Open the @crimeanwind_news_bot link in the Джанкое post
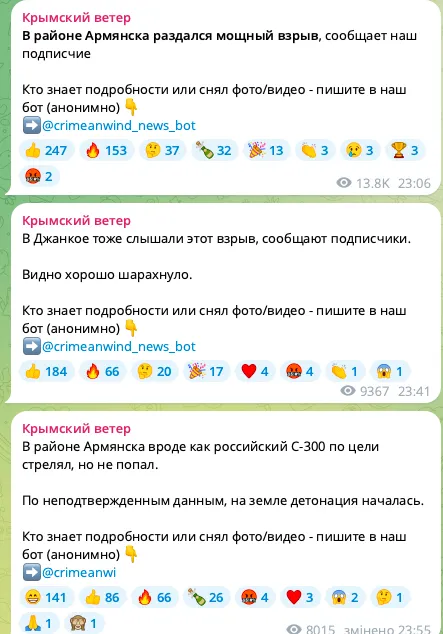 [x=119, y=347]
